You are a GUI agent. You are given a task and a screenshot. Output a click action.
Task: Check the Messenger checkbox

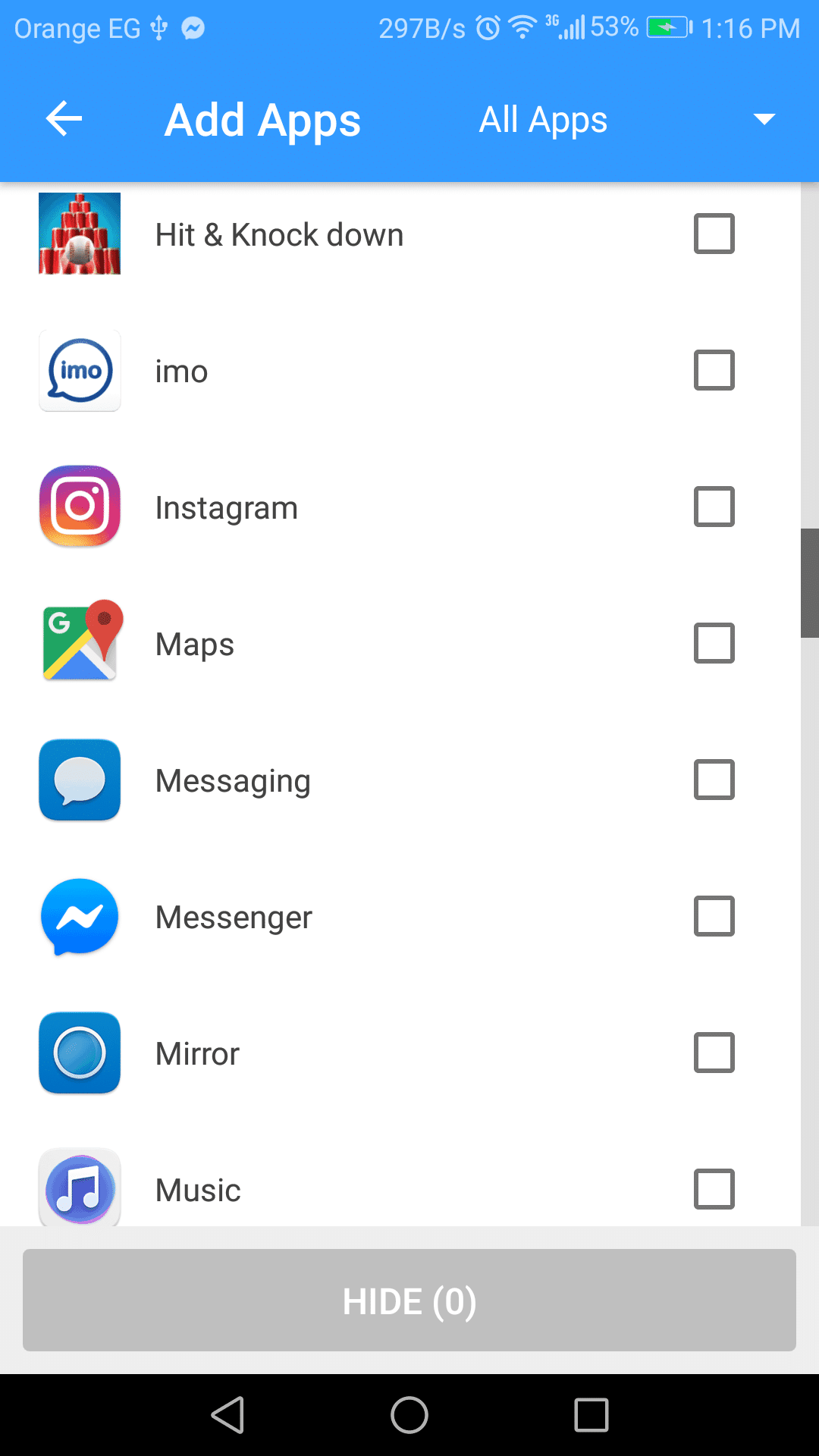click(714, 916)
